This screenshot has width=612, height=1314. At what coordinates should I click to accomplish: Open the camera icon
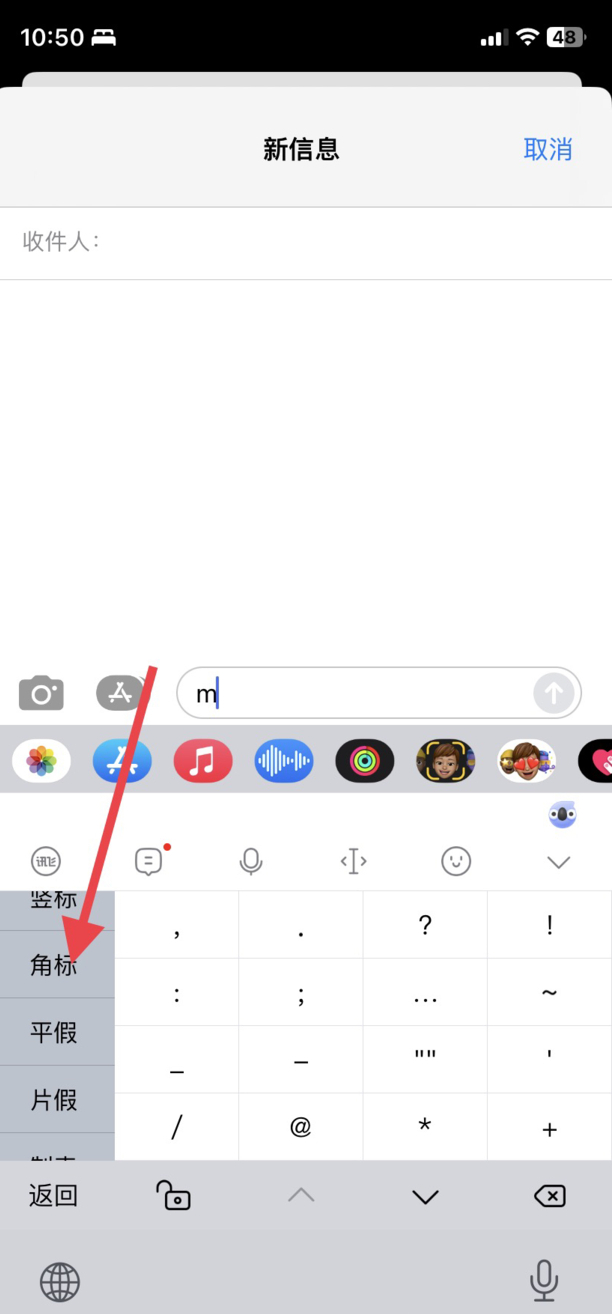pos(41,692)
